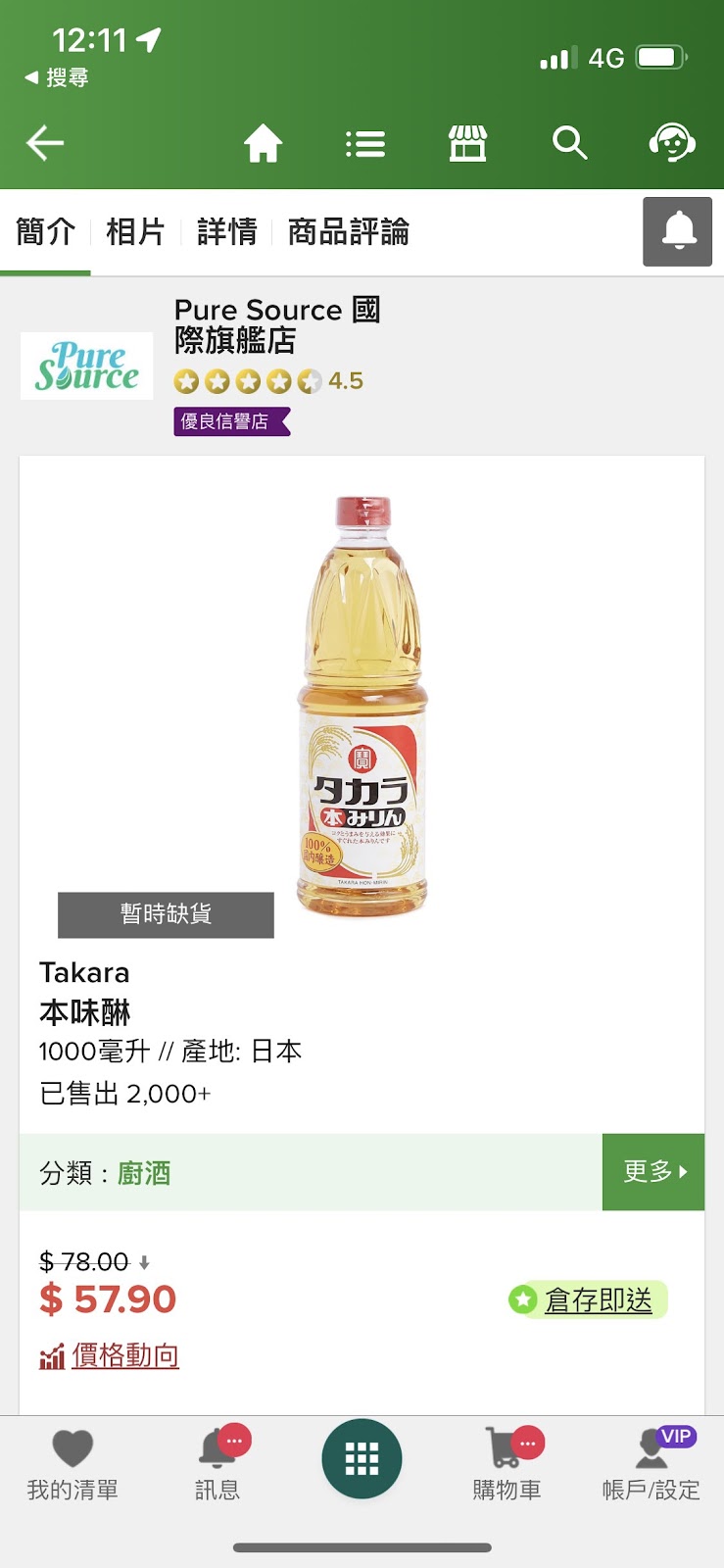Open search with the magnifier icon
Image resolution: width=724 pixels, height=1568 pixels.
pos(569,144)
